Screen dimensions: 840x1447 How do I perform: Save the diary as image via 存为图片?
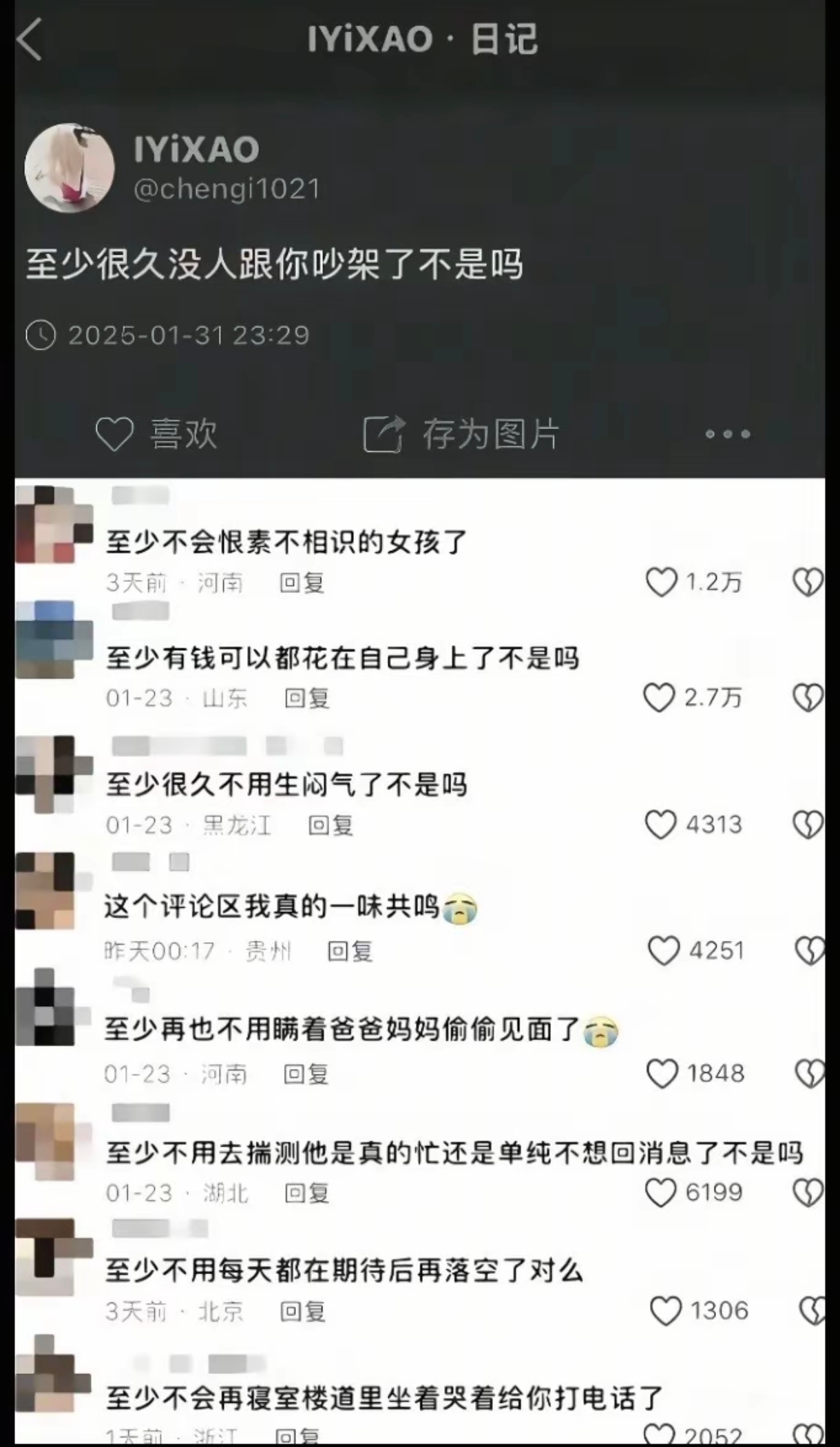(x=461, y=435)
